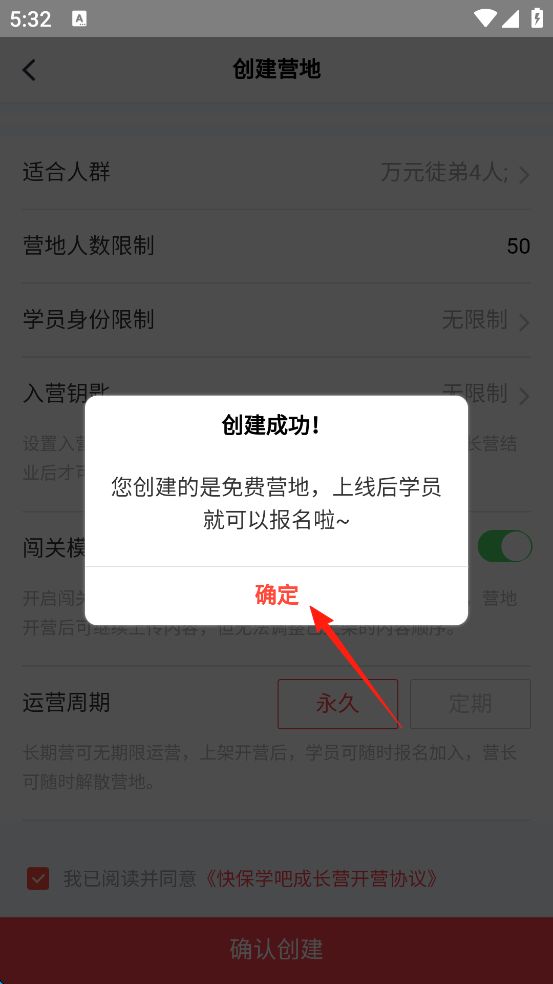This screenshot has width=553, height=984.
Task: Open 快保学吧成长营开营协议 link
Action: [x=322, y=879]
